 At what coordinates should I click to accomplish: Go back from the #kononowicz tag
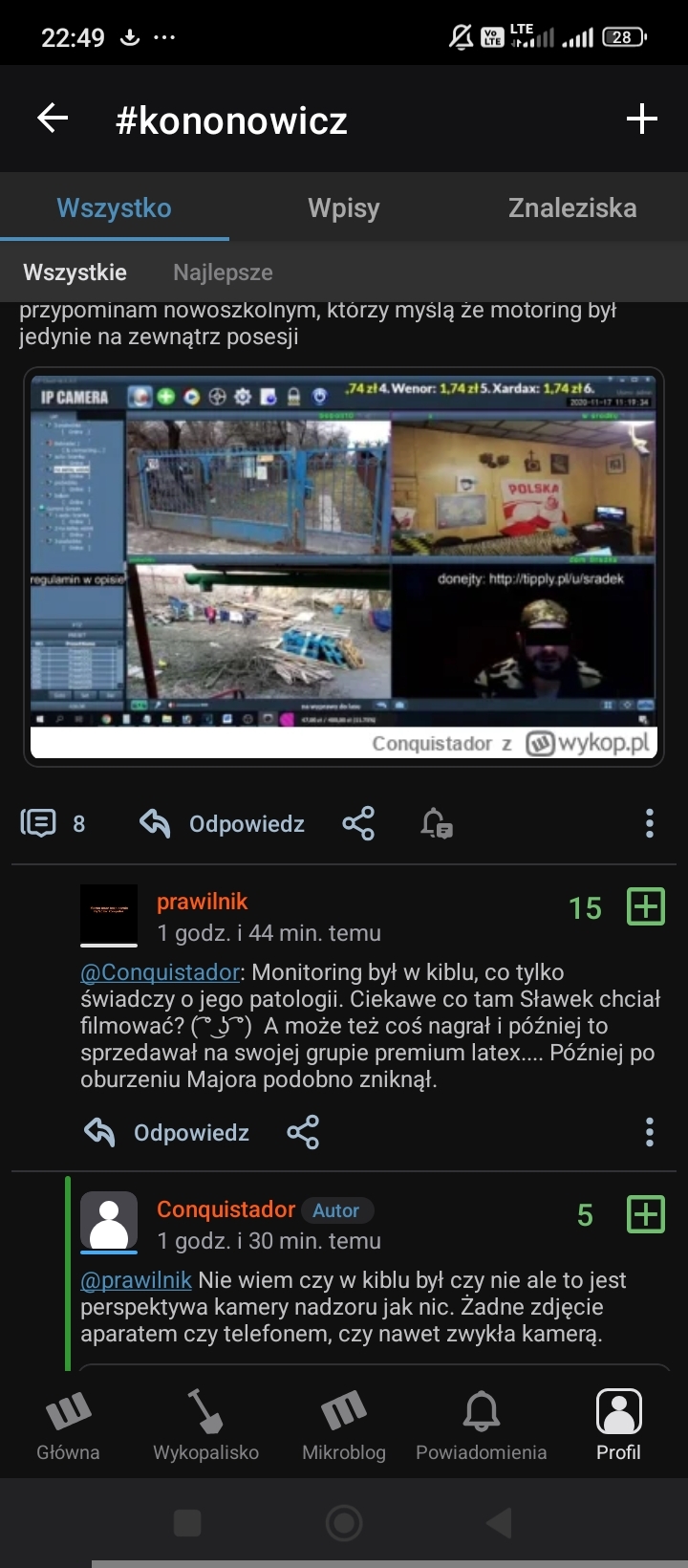[x=53, y=119]
